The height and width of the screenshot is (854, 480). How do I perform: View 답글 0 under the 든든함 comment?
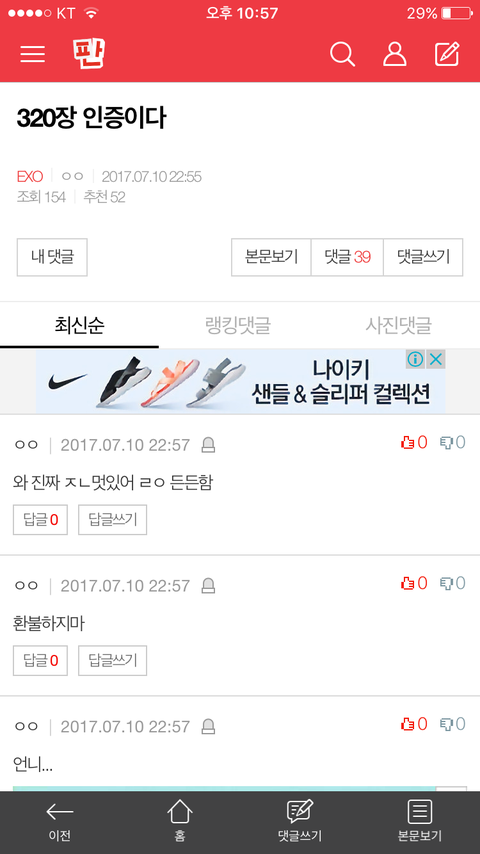pyautogui.click(x=40, y=520)
